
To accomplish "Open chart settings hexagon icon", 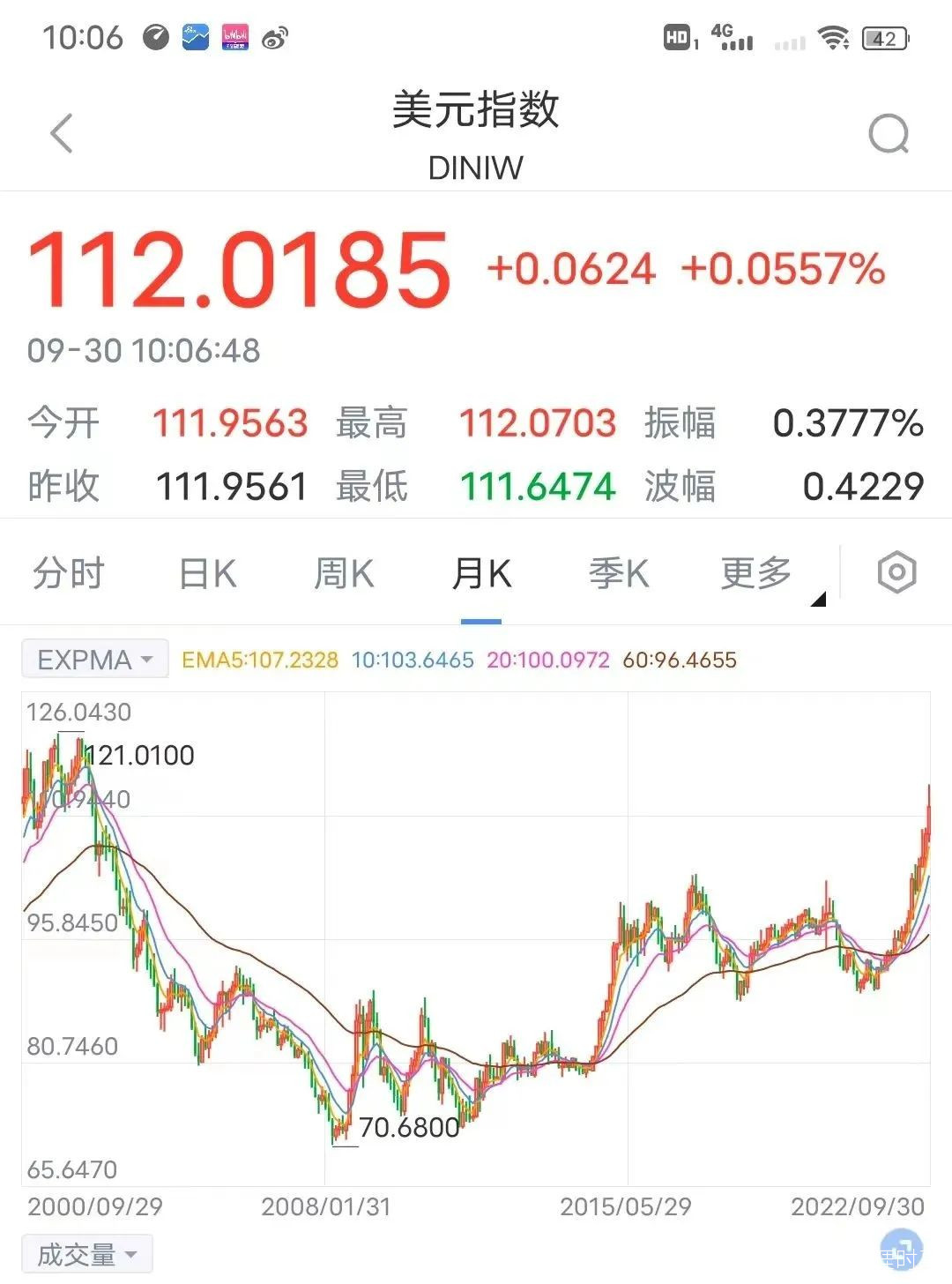I will pyautogui.click(x=896, y=573).
